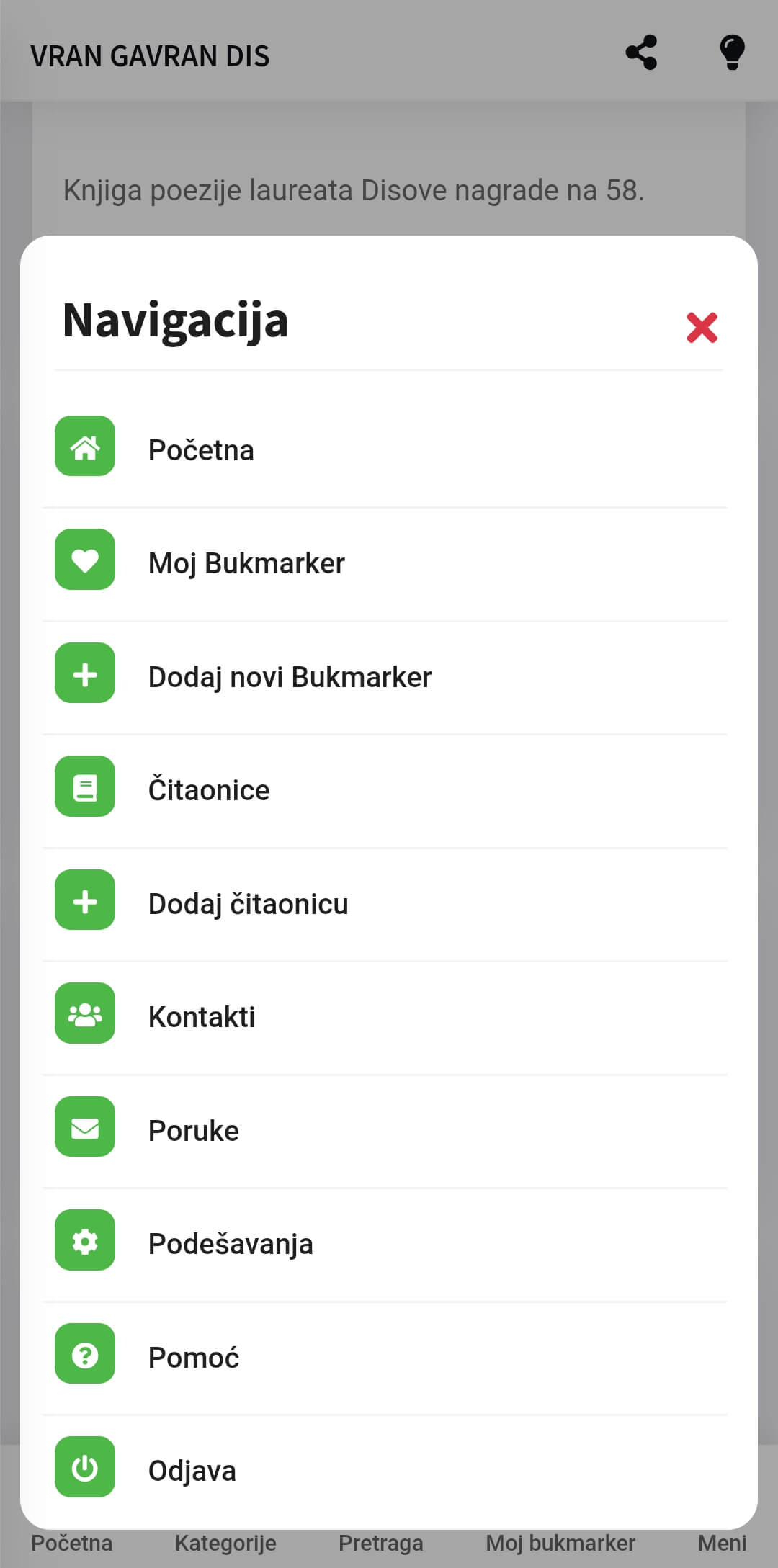
Task: Close the Navigacija menu
Action: 701,328
